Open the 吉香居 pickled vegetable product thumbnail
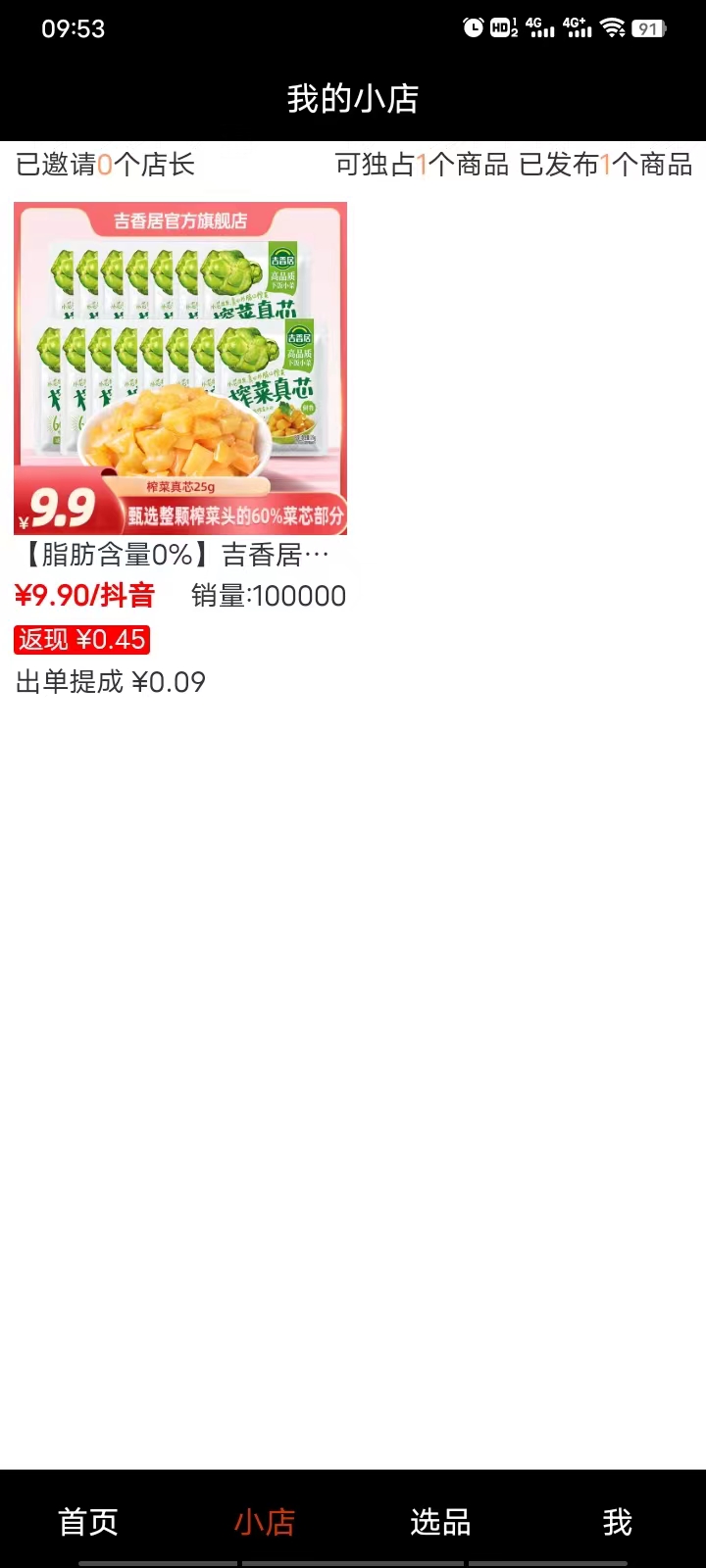706x1568 pixels. pos(178,367)
